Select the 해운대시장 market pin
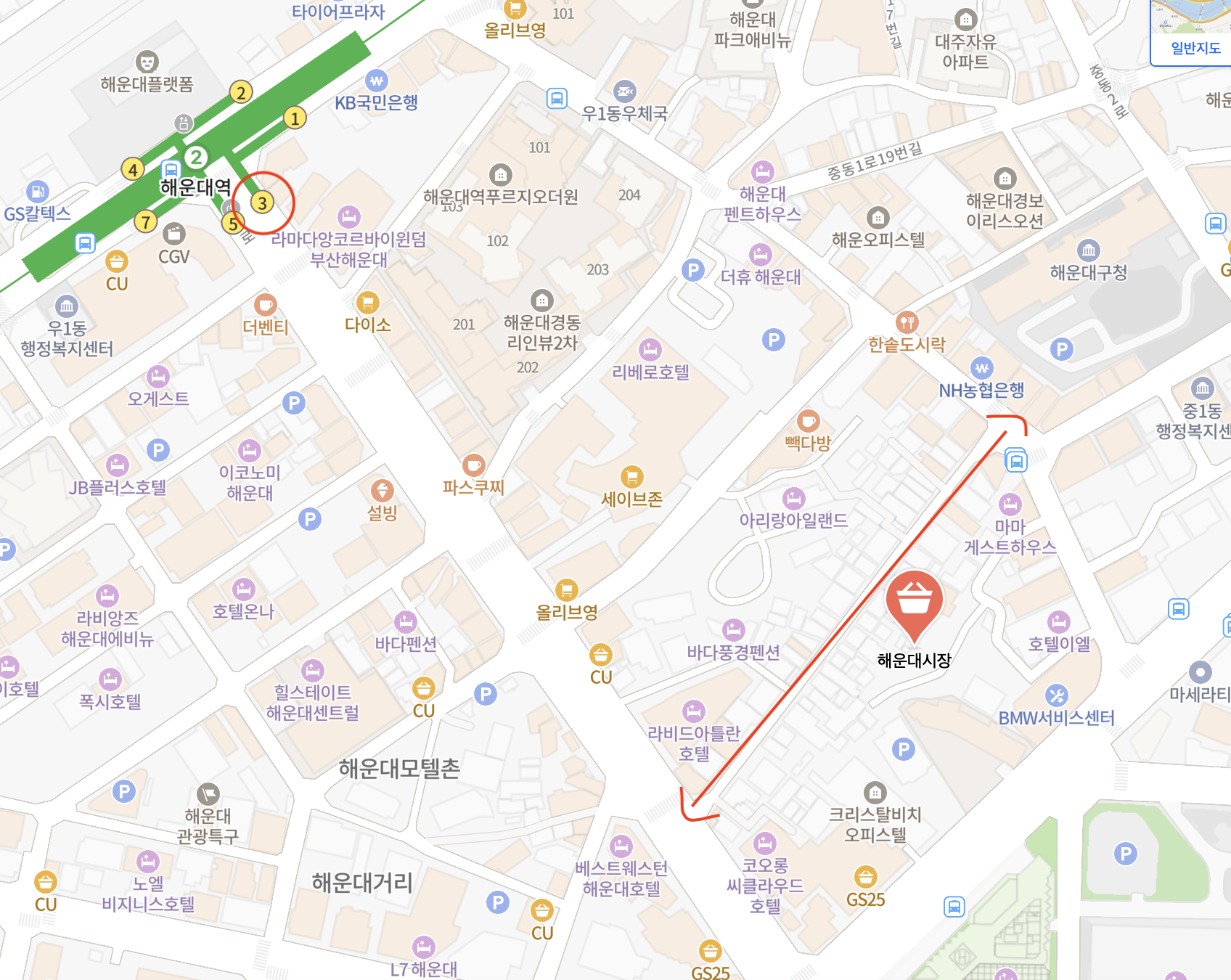This screenshot has height=980, width=1231. (x=914, y=602)
